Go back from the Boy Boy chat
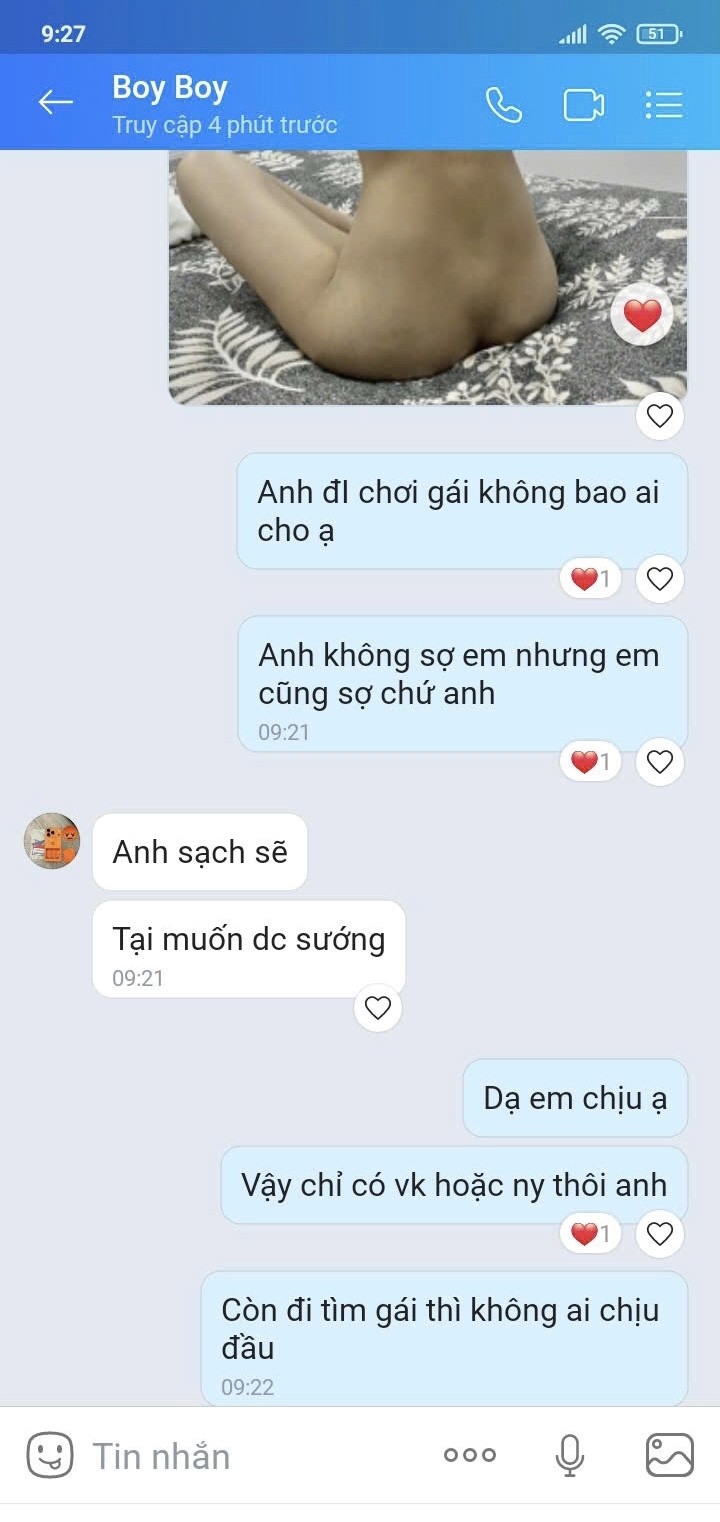 [x=56, y=102]
